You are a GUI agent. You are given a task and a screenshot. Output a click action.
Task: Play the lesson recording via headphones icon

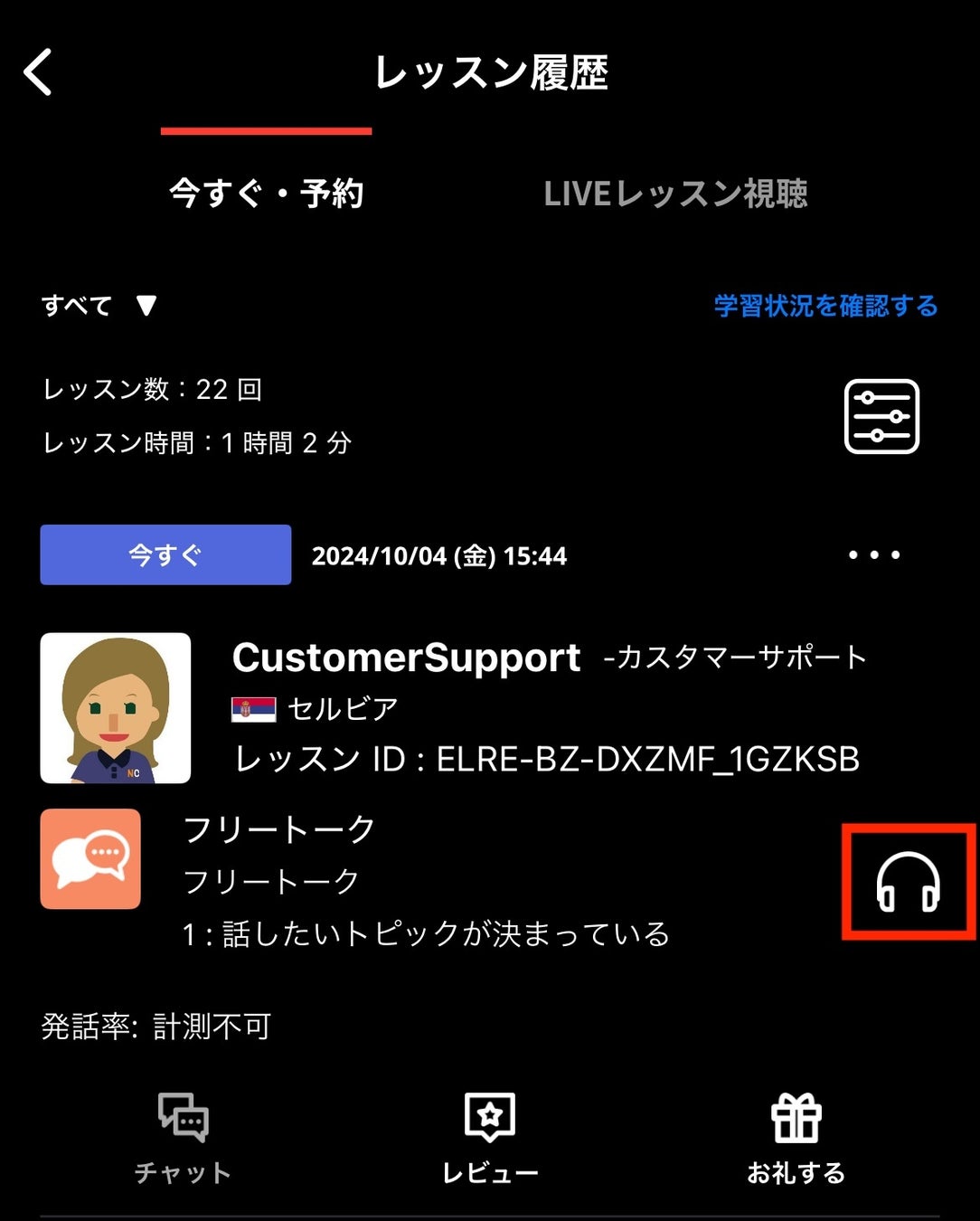click(908, 882)
